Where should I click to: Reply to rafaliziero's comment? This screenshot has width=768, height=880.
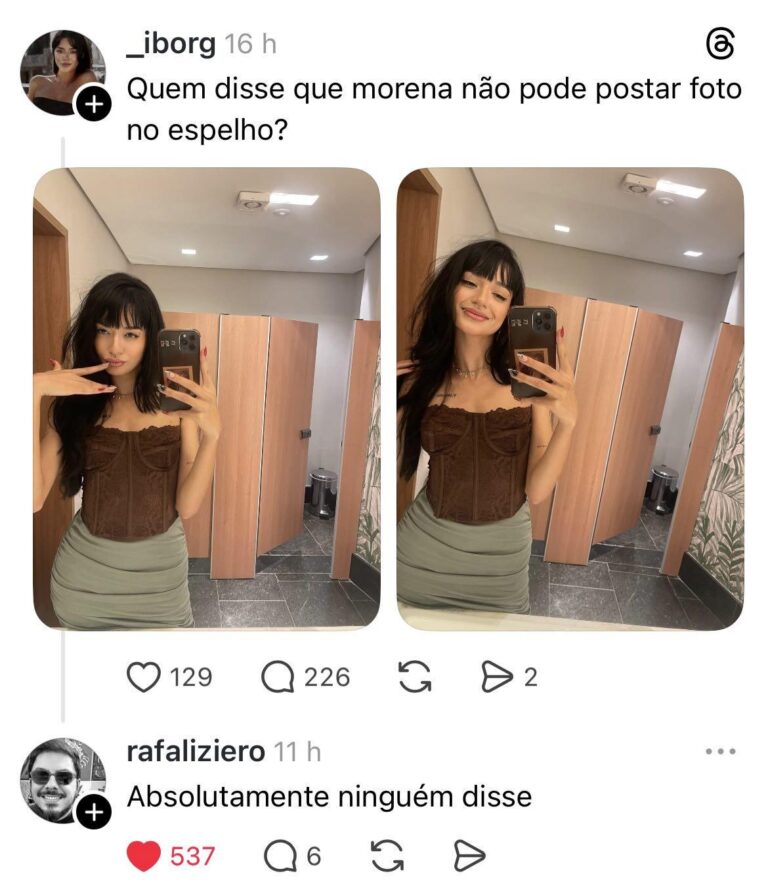coord(279,856)
